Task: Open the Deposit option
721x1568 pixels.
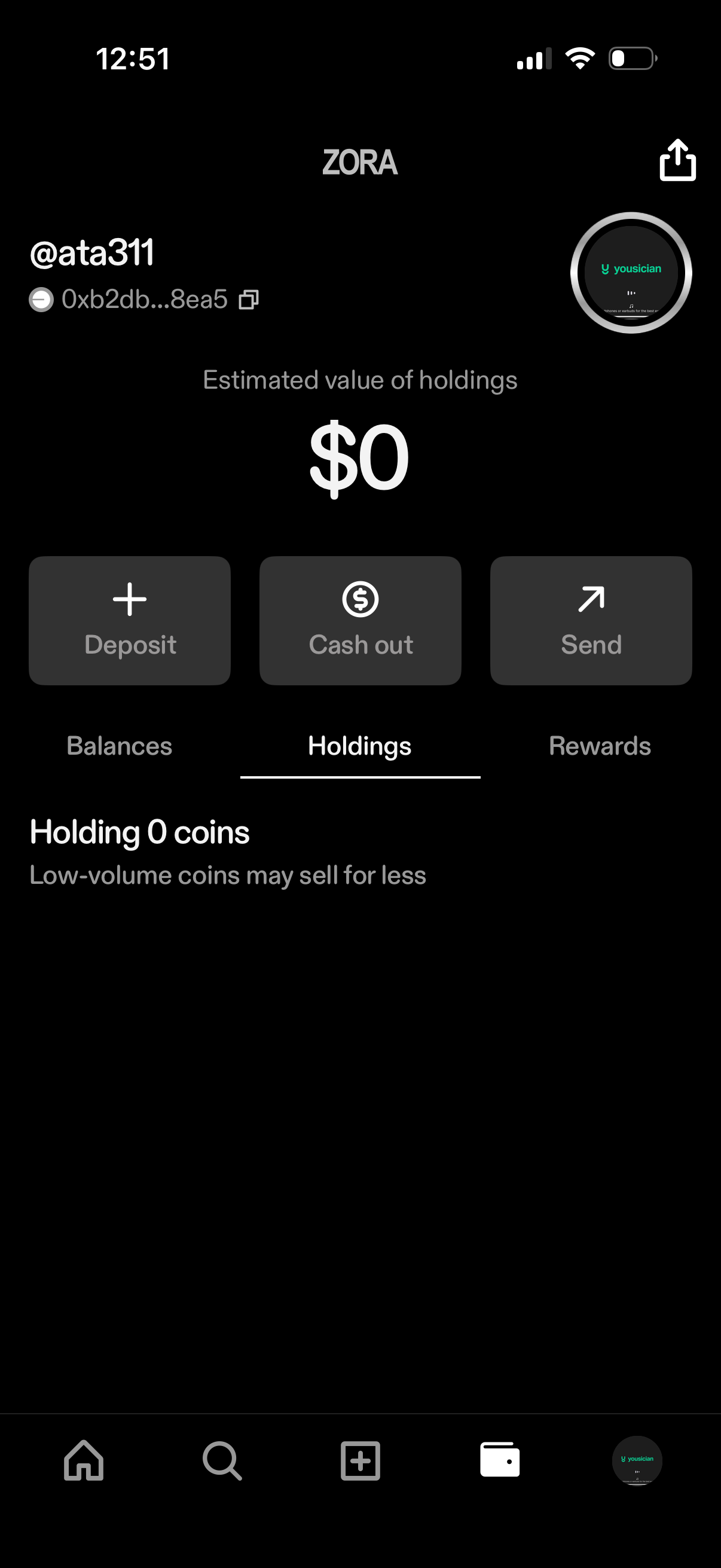Action: 130,620
